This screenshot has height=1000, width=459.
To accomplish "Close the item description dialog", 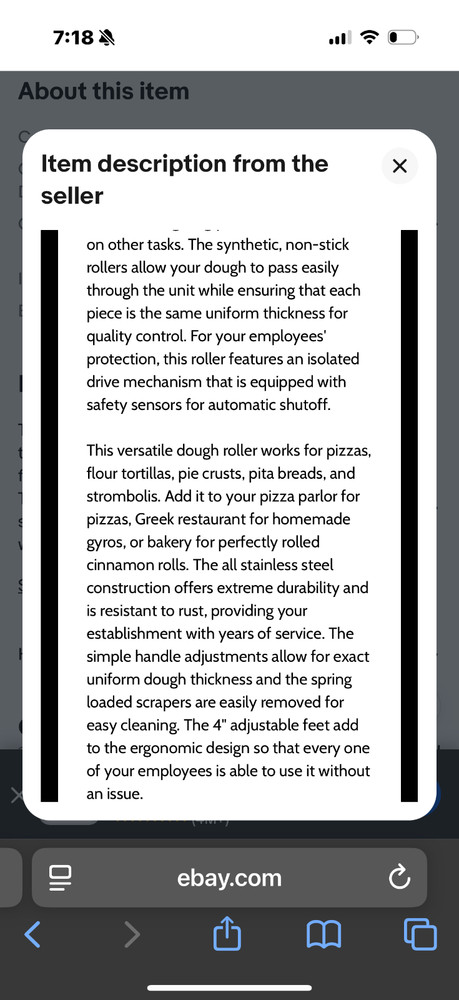I will (x=400, y=166).
